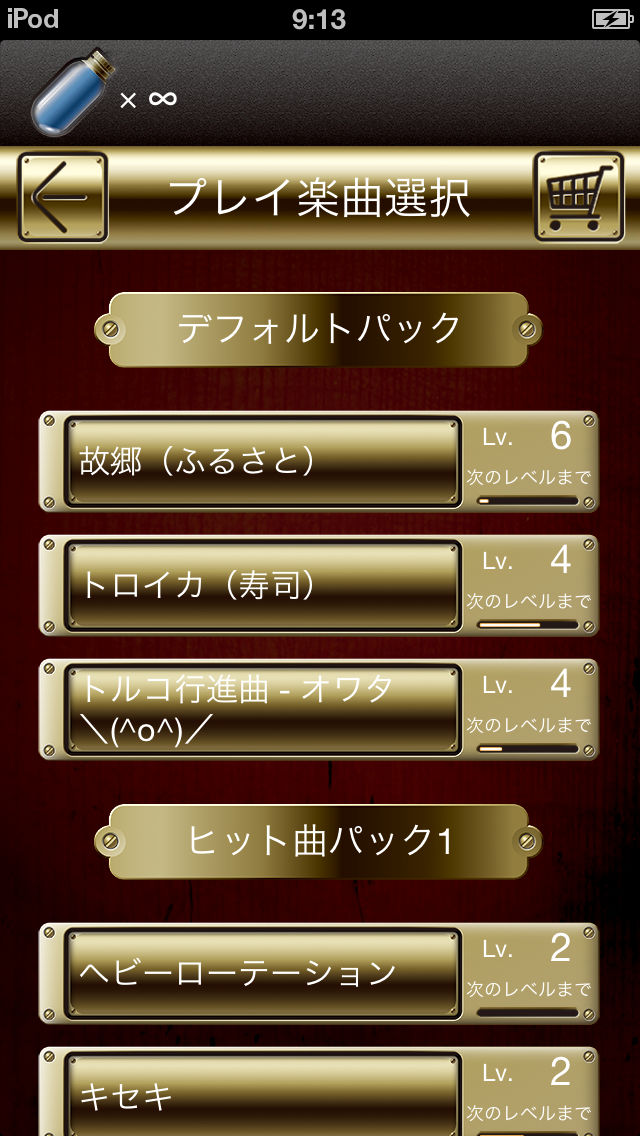Screen dimensions: 640x1136
Task: Choose the song トロイカ（寿司）
Action: 263,585
